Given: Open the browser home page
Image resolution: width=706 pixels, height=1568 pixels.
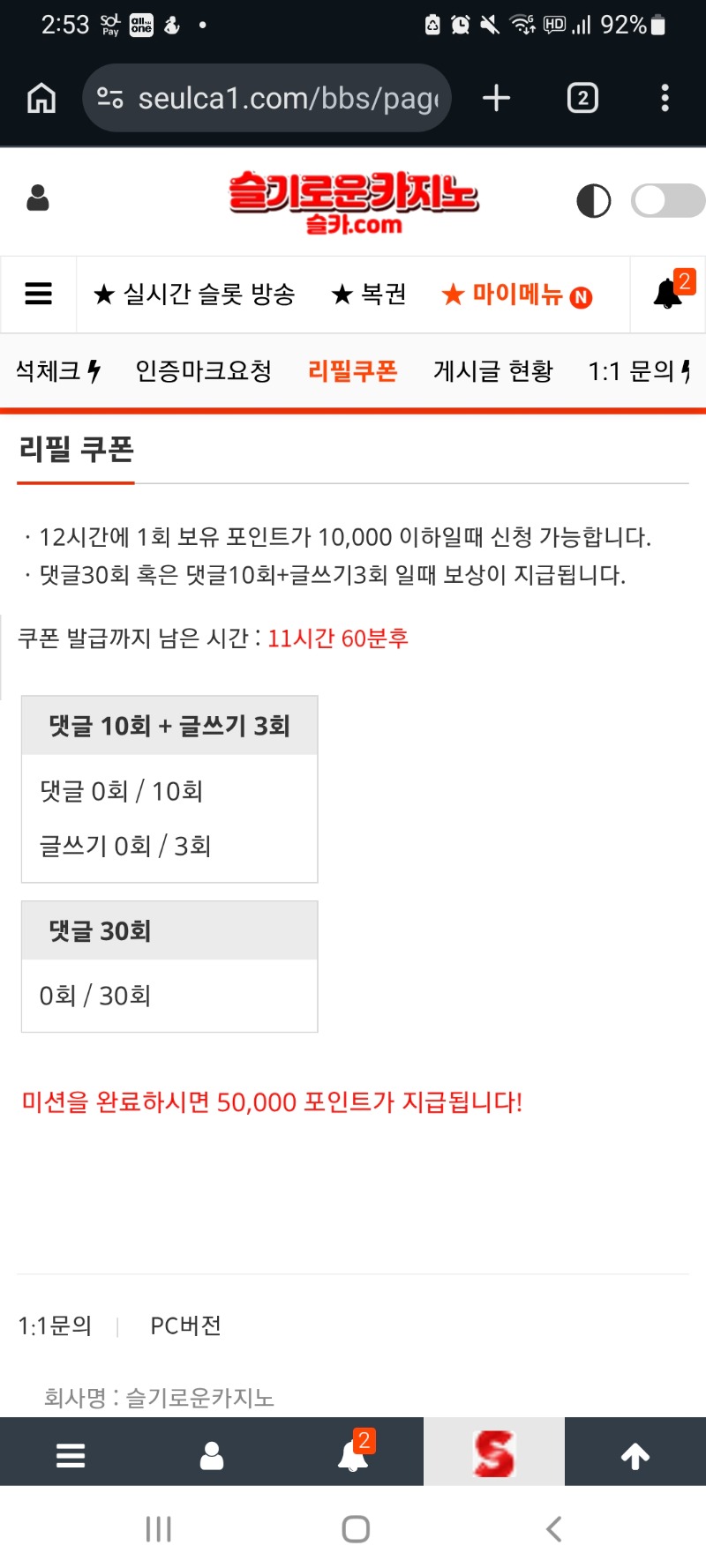Looking at the screenshot, I should (x=41, y=98).
